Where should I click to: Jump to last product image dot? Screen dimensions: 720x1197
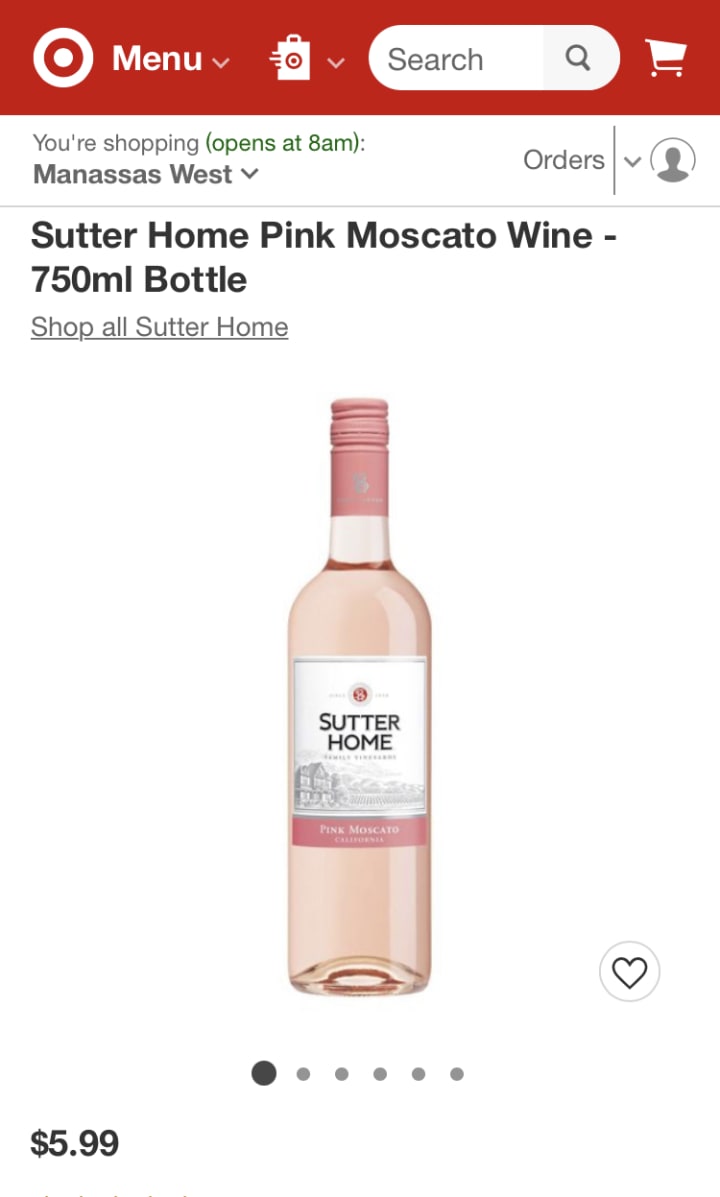tap(457, 1074)
